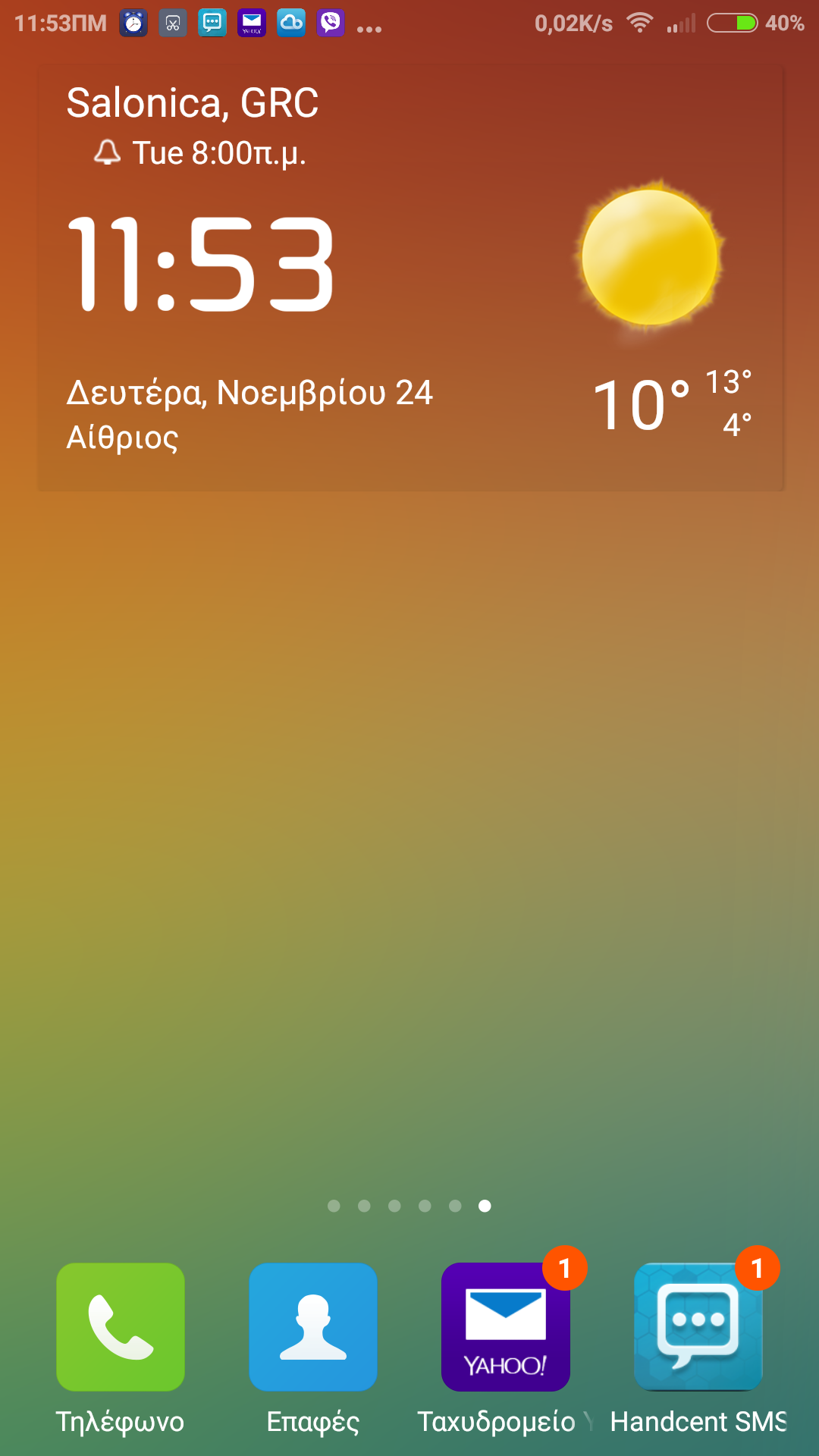Viewport: 819px width, 1456px height.
Task: Open the Τηλέφωνο phone app
Action: 121,1327
